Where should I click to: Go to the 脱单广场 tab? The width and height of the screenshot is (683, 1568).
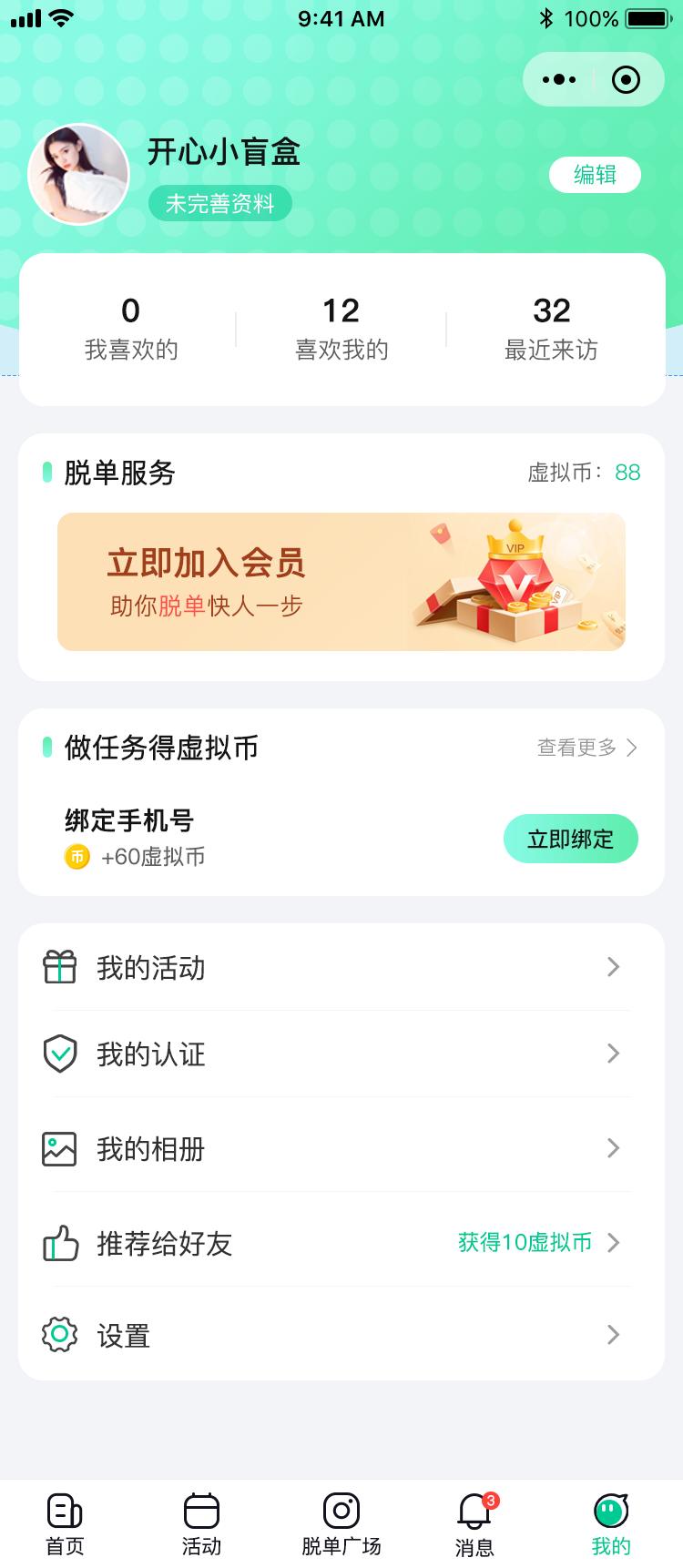[x=341, y=1524]
